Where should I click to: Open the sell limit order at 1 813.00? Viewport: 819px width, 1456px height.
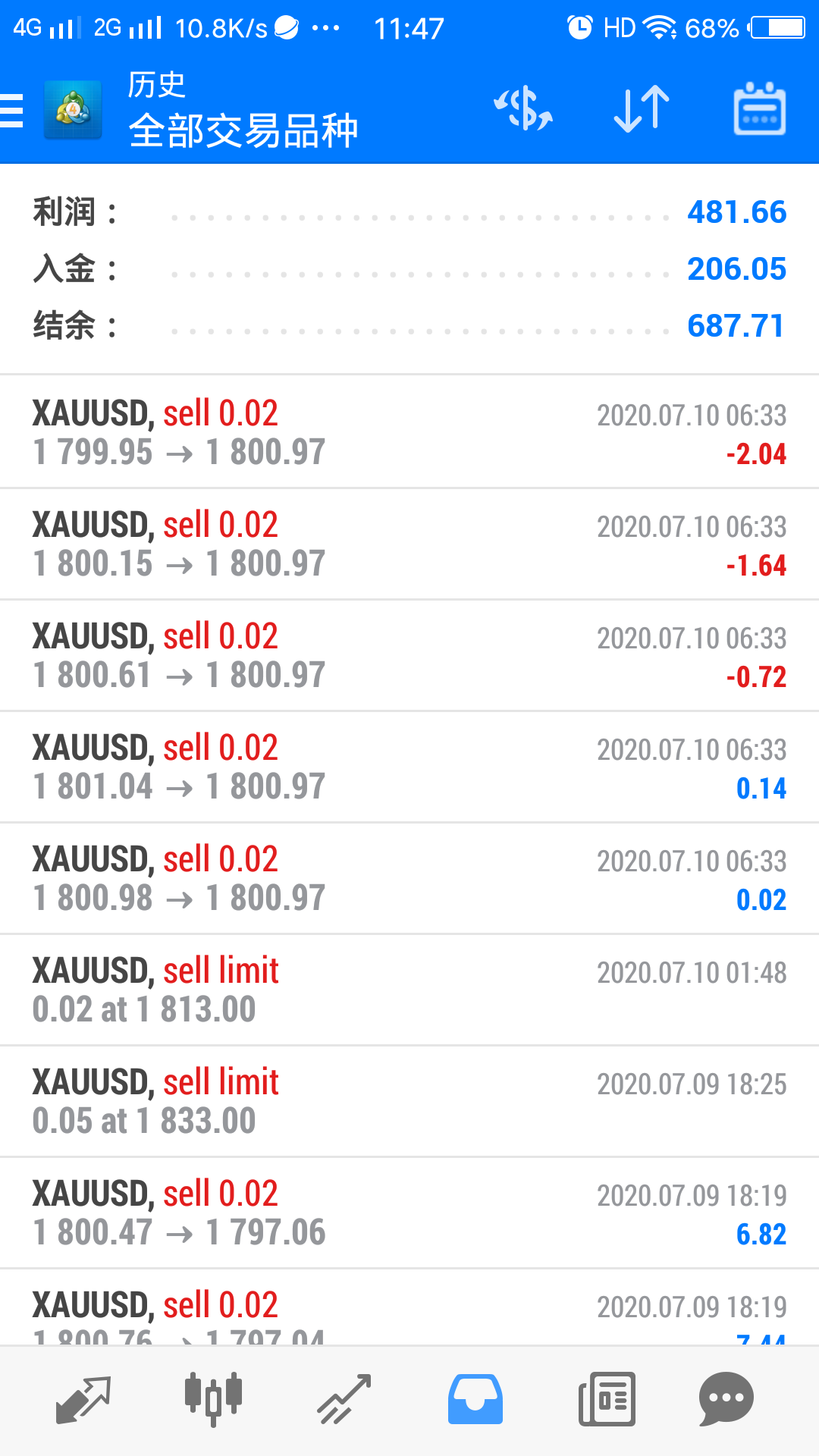coord(409,990)
